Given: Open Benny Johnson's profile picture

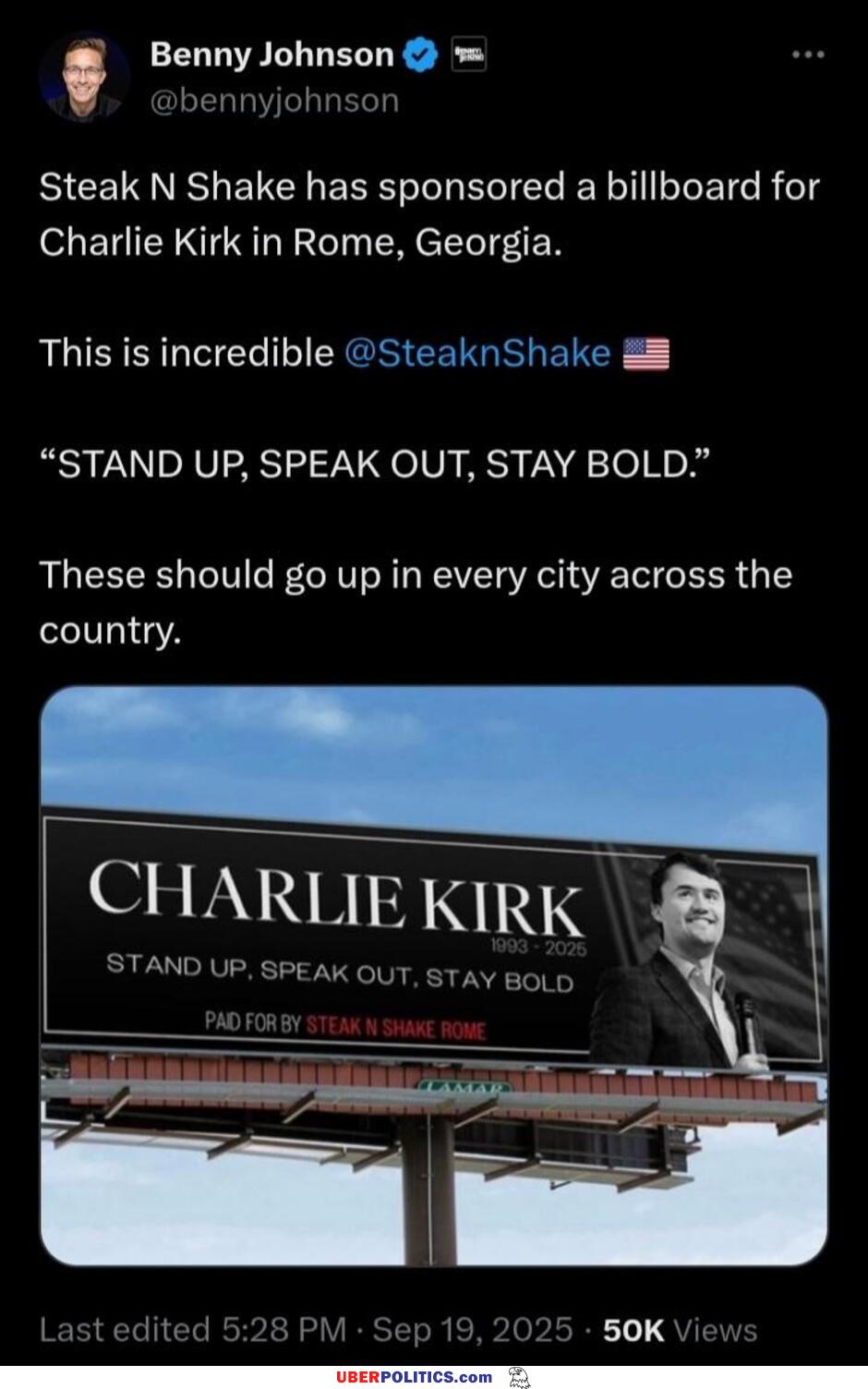Looking at the screenshot, I should pos(84,78).
